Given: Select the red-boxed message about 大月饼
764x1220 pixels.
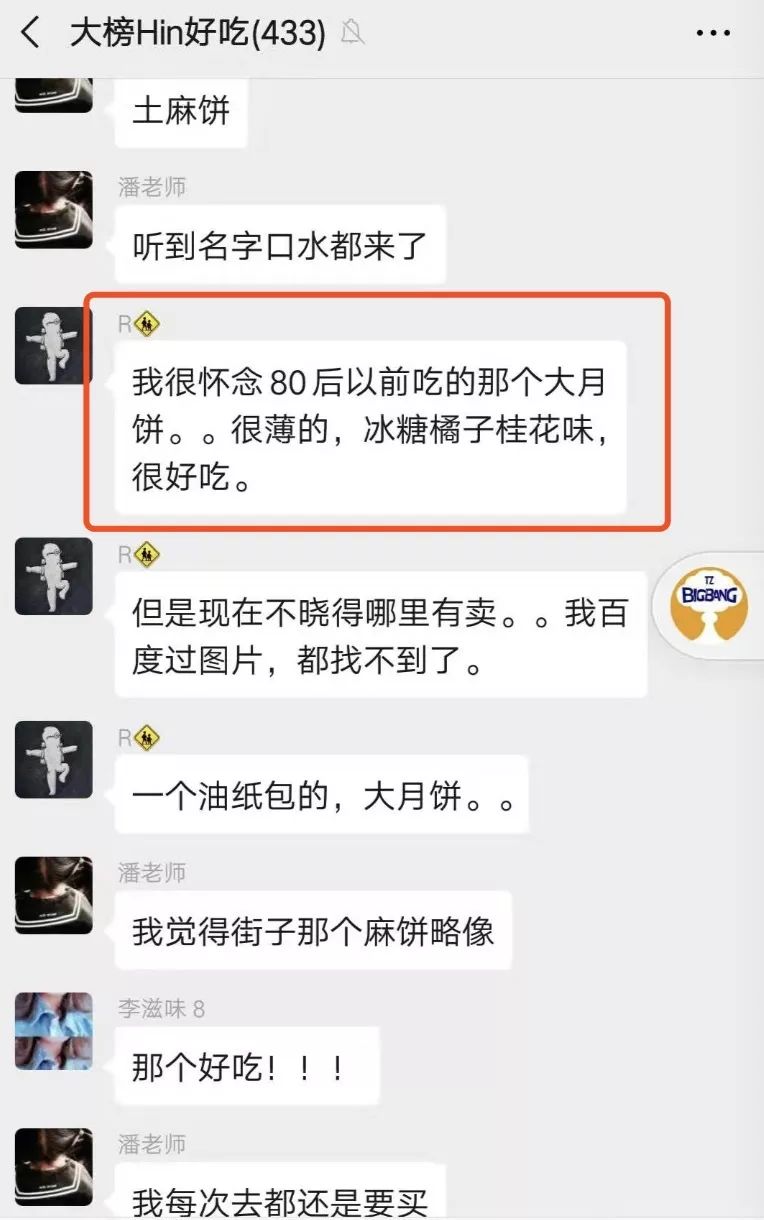Looking at the screenshot, I should [375, 425].
